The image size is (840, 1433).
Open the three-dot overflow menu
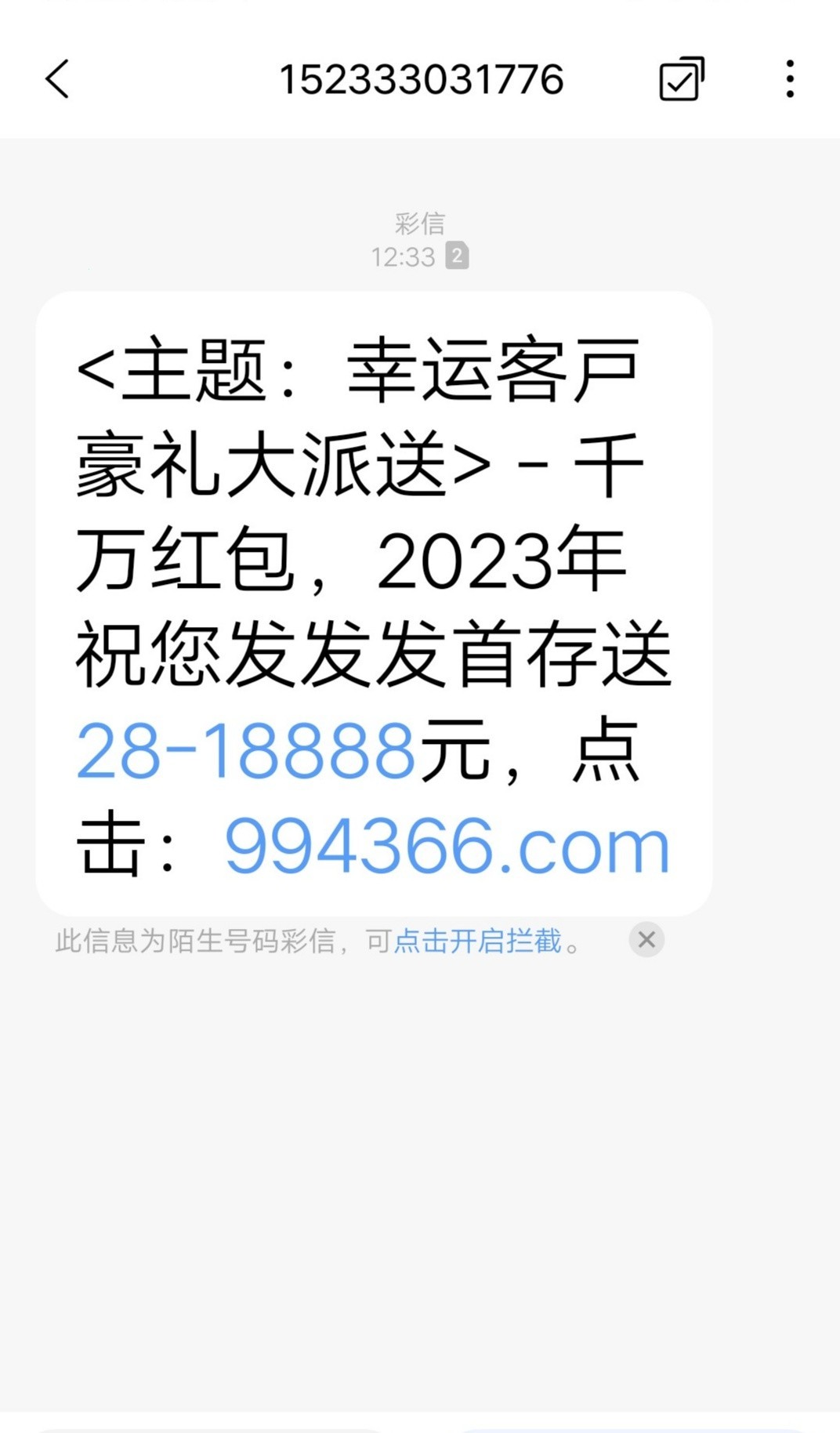790,79
